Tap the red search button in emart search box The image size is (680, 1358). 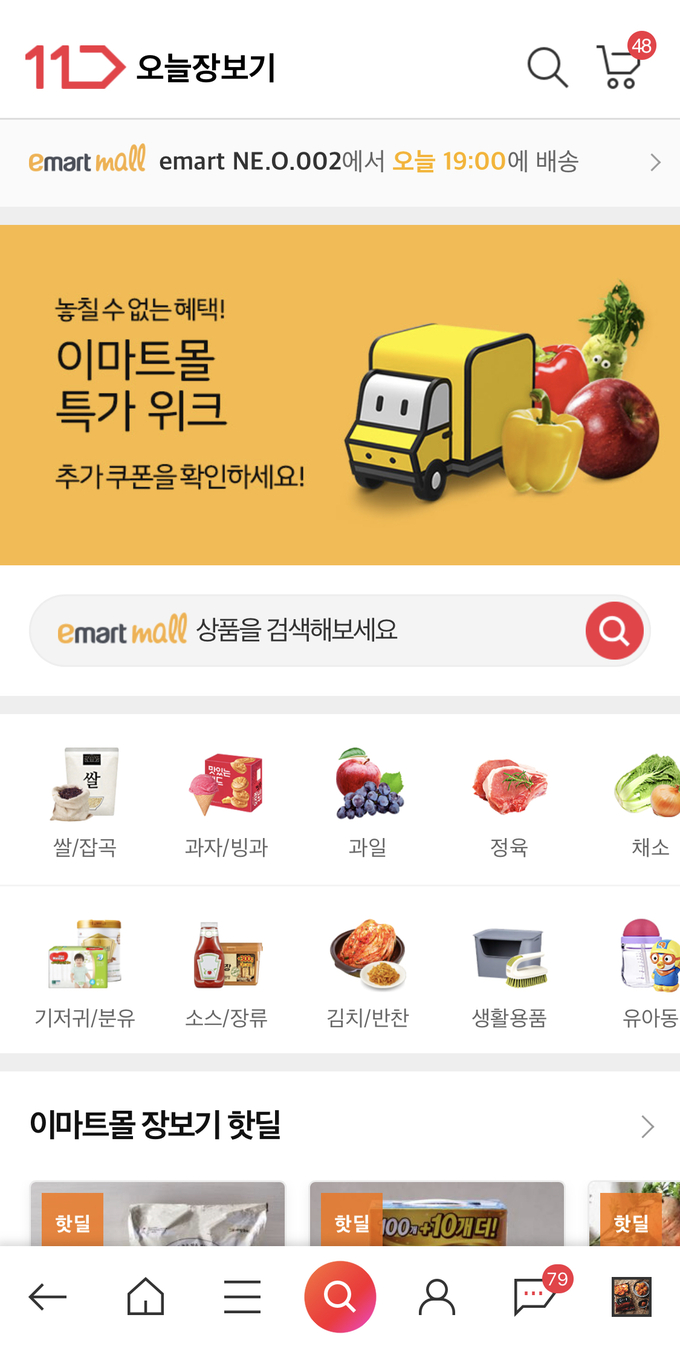[x=614, y=631]
